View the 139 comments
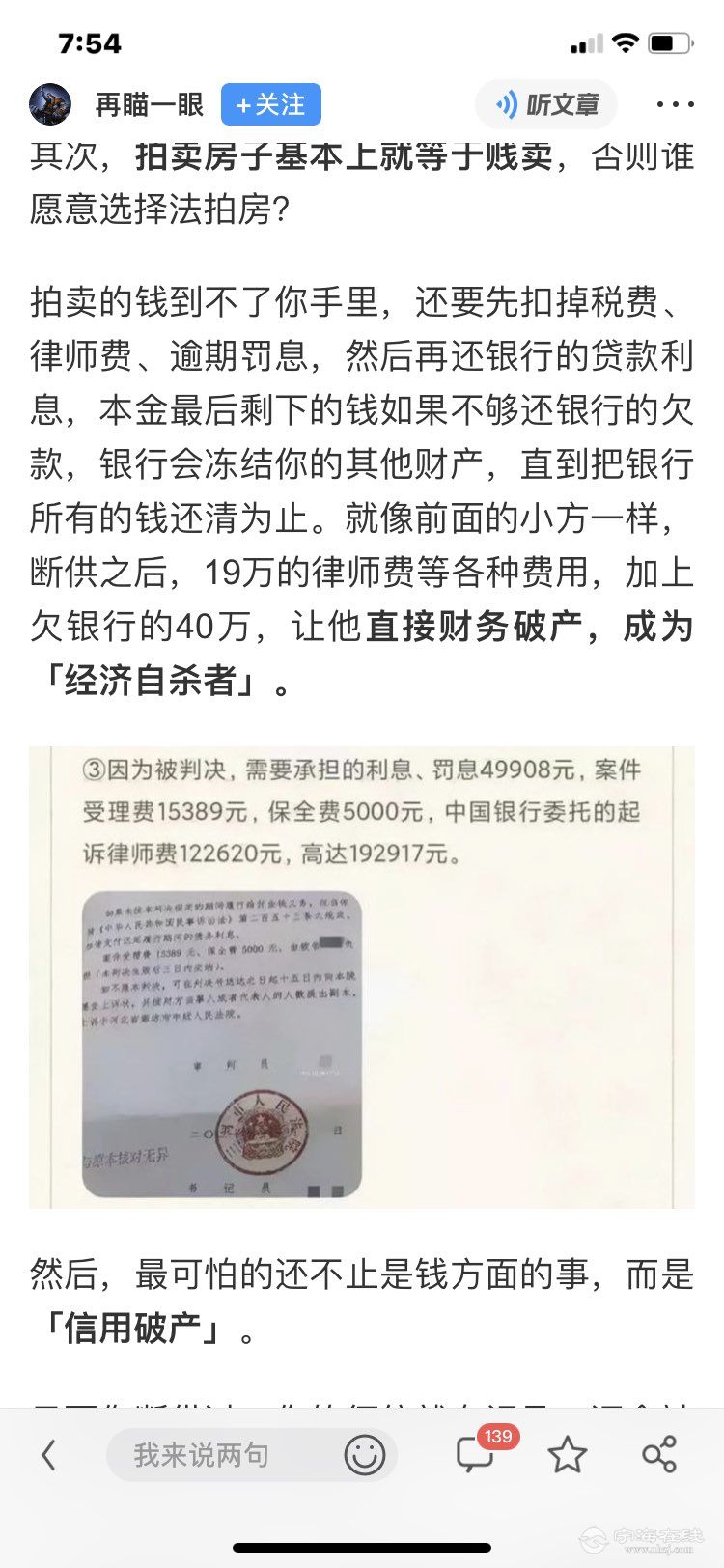 pyautogui.click(x=475, y=1454)
